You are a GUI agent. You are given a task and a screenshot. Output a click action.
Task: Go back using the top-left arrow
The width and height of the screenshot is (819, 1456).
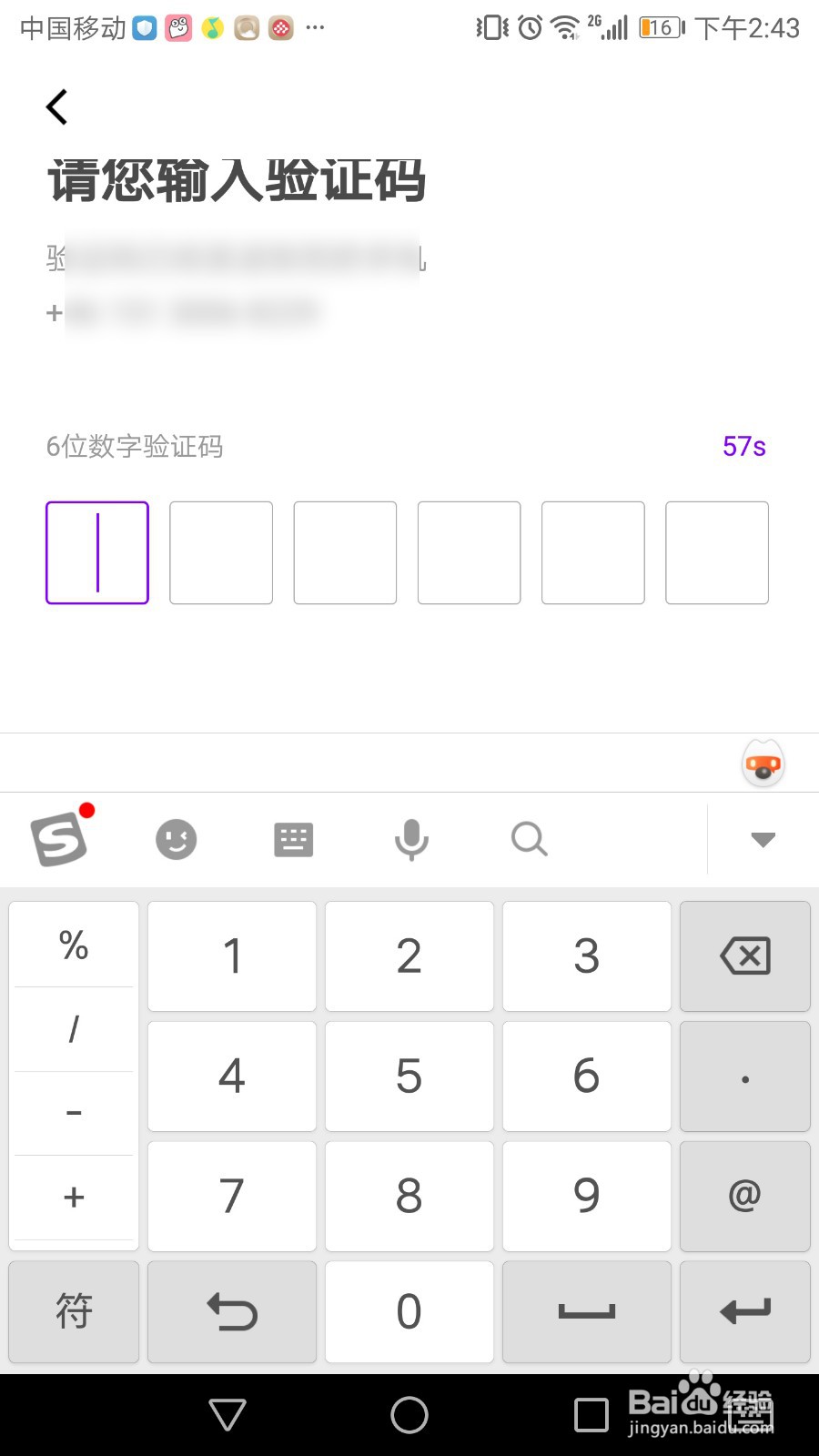point(56,106)
